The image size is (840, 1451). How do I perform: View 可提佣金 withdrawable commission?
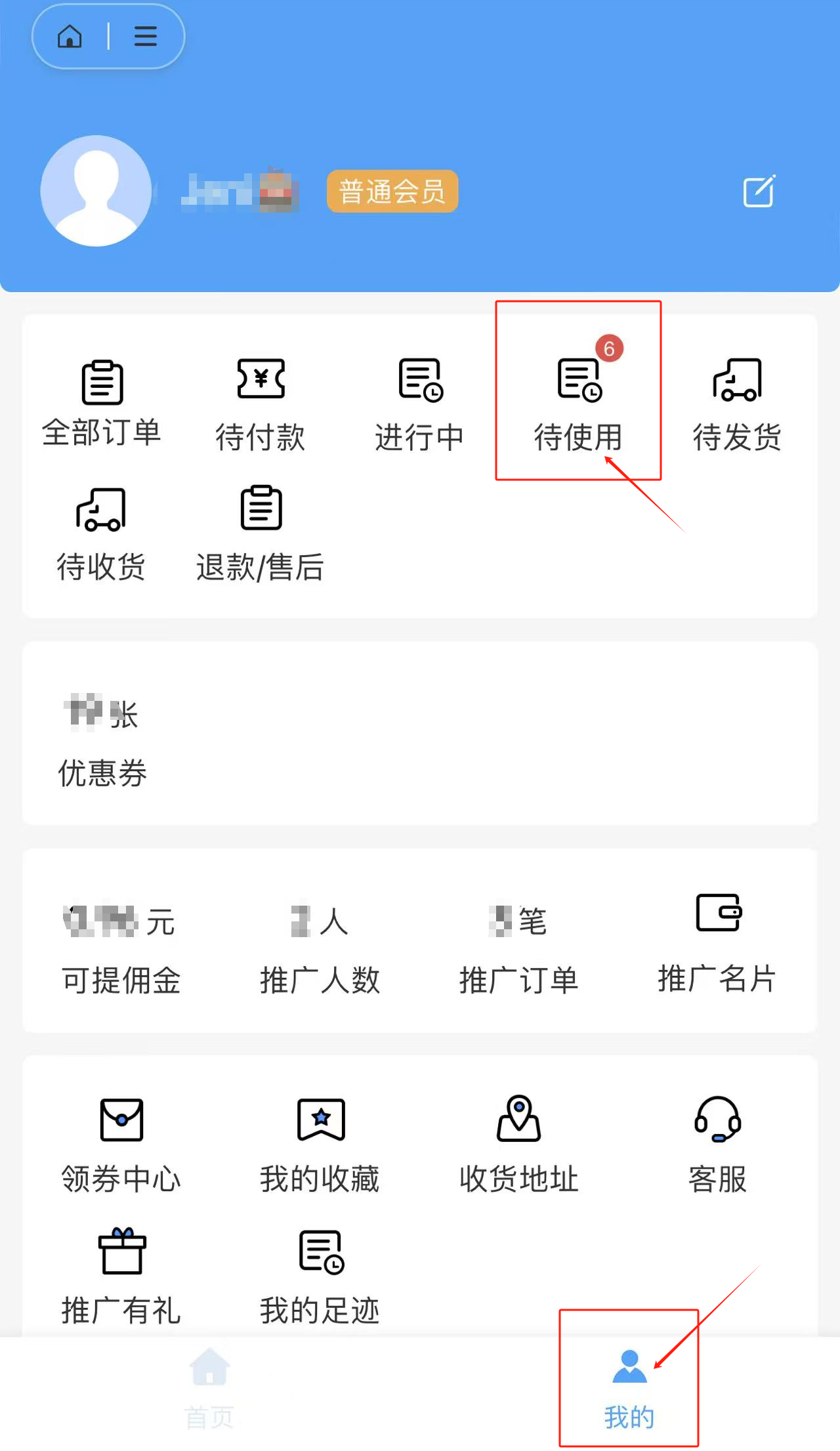[121, 948]
